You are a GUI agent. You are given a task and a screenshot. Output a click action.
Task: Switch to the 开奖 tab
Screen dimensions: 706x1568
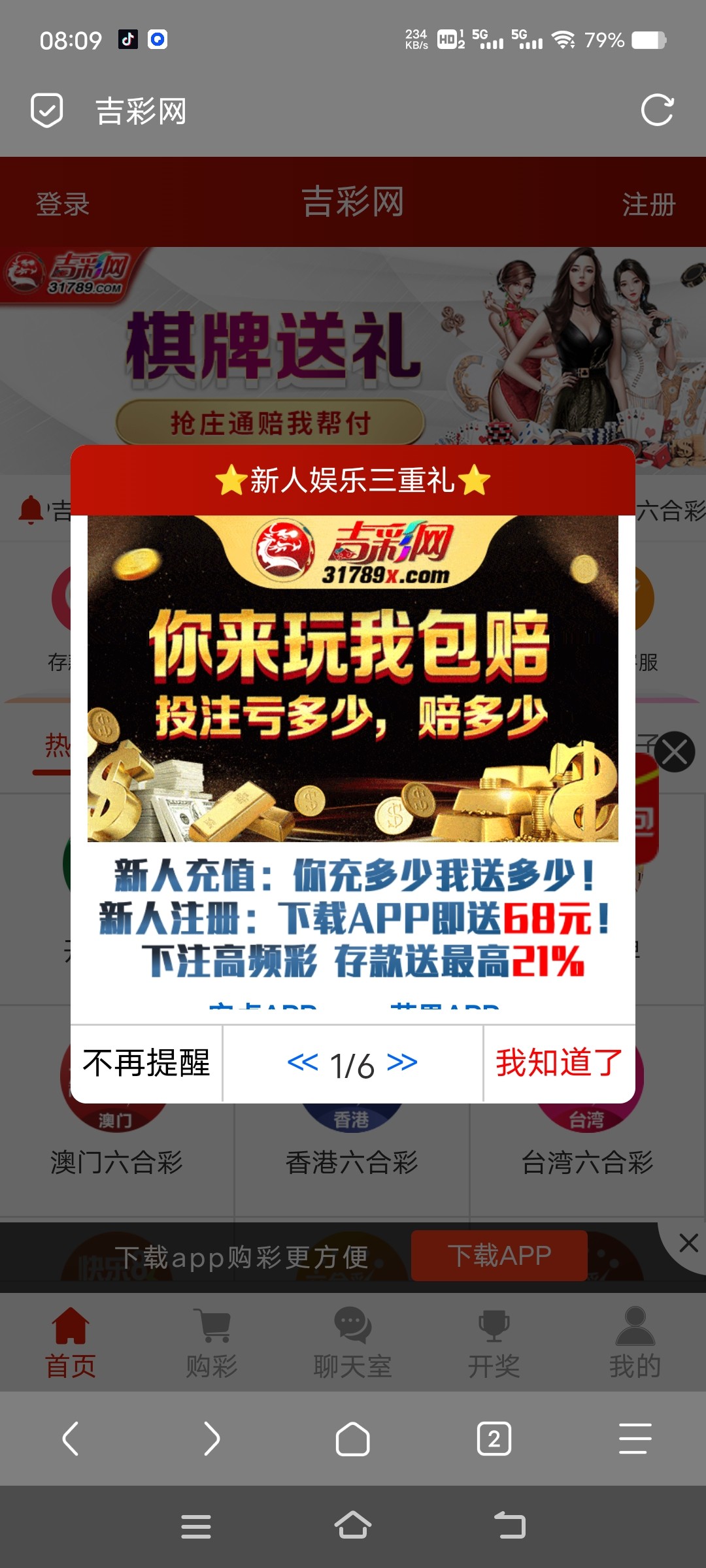pyautogui.click(x=494, y=1343)
